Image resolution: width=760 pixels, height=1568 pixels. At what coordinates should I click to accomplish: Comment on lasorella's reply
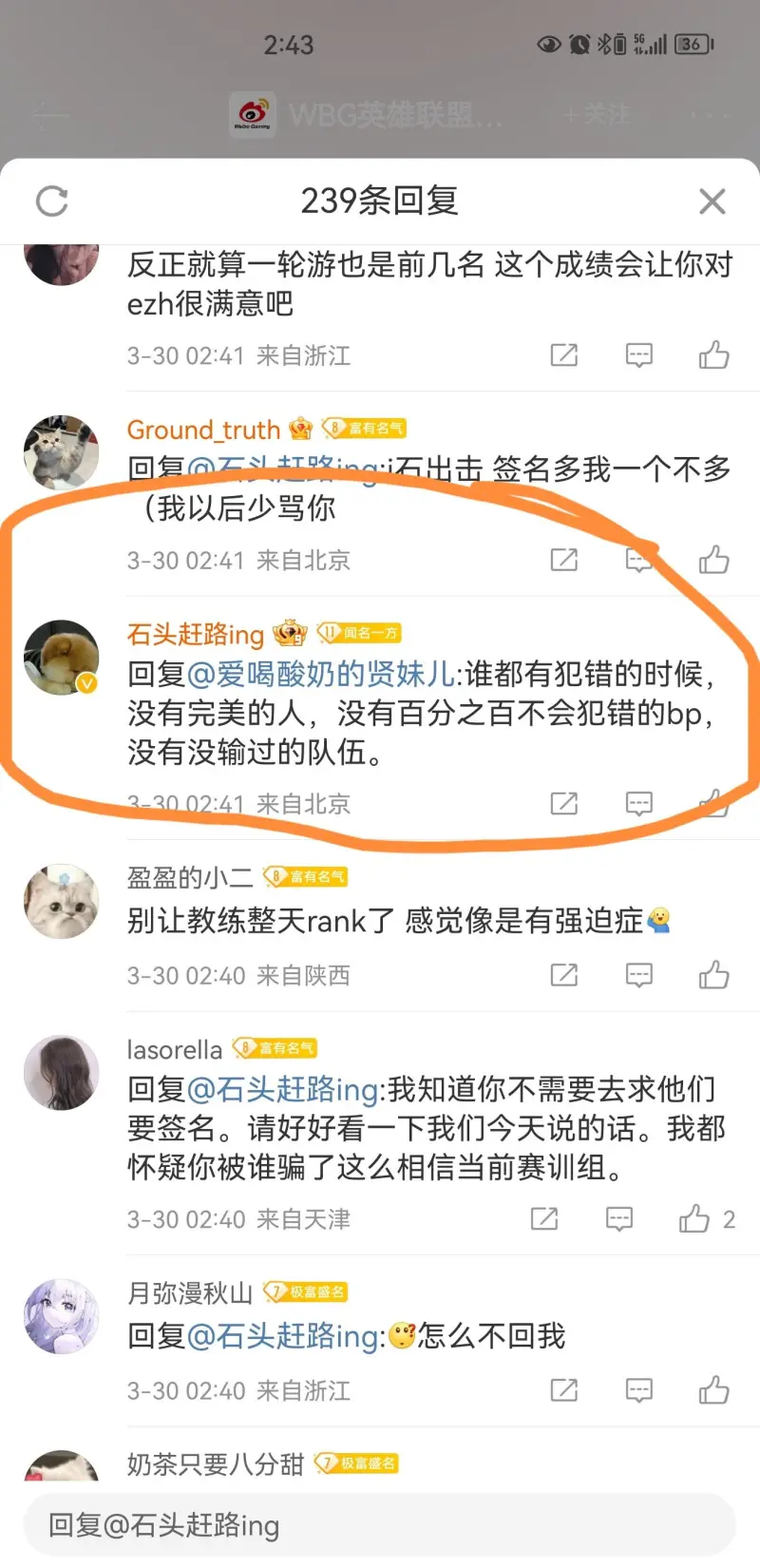click(618, 1218)
